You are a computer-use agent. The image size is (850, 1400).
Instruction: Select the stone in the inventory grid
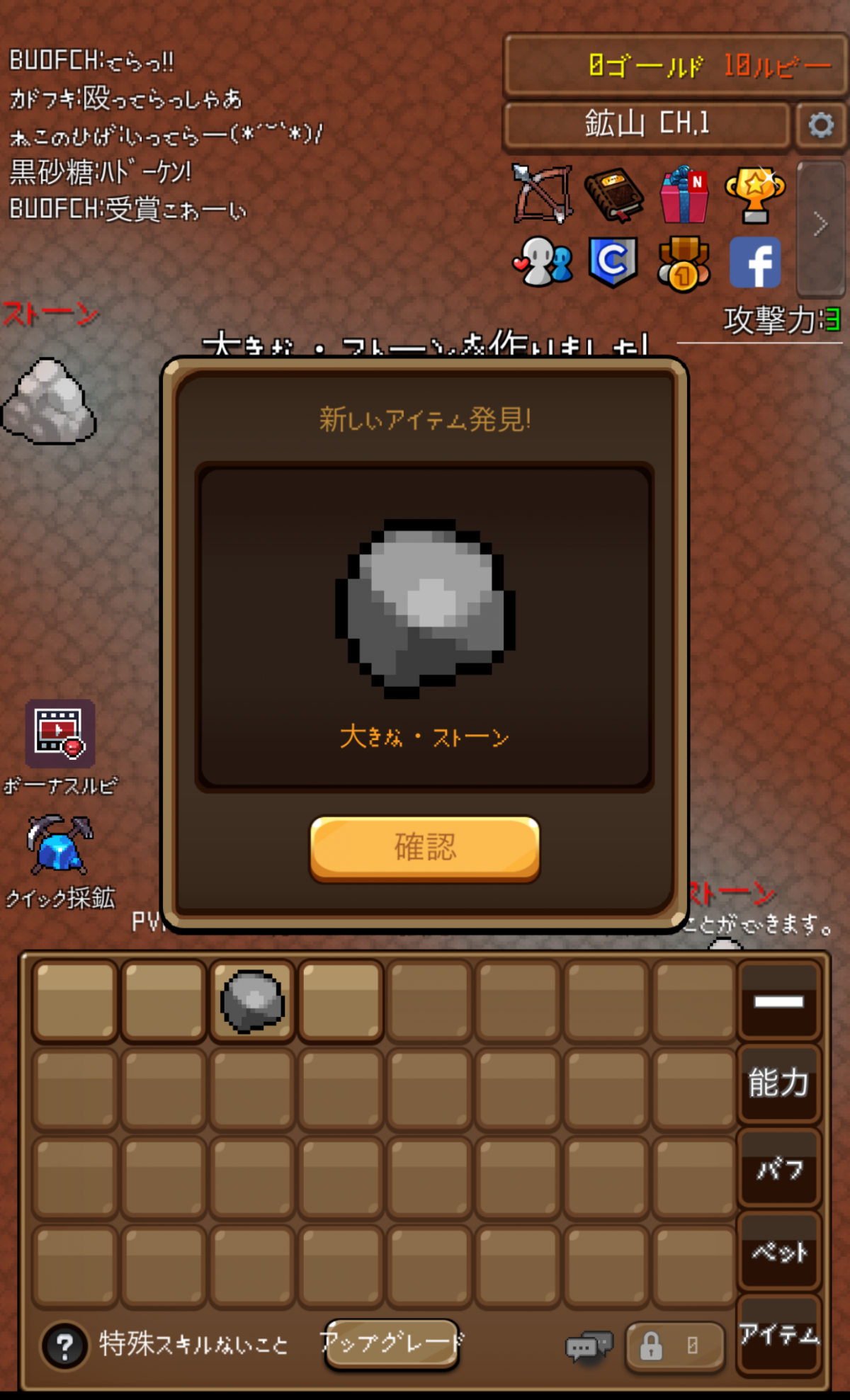click(x=252, y=1001)
